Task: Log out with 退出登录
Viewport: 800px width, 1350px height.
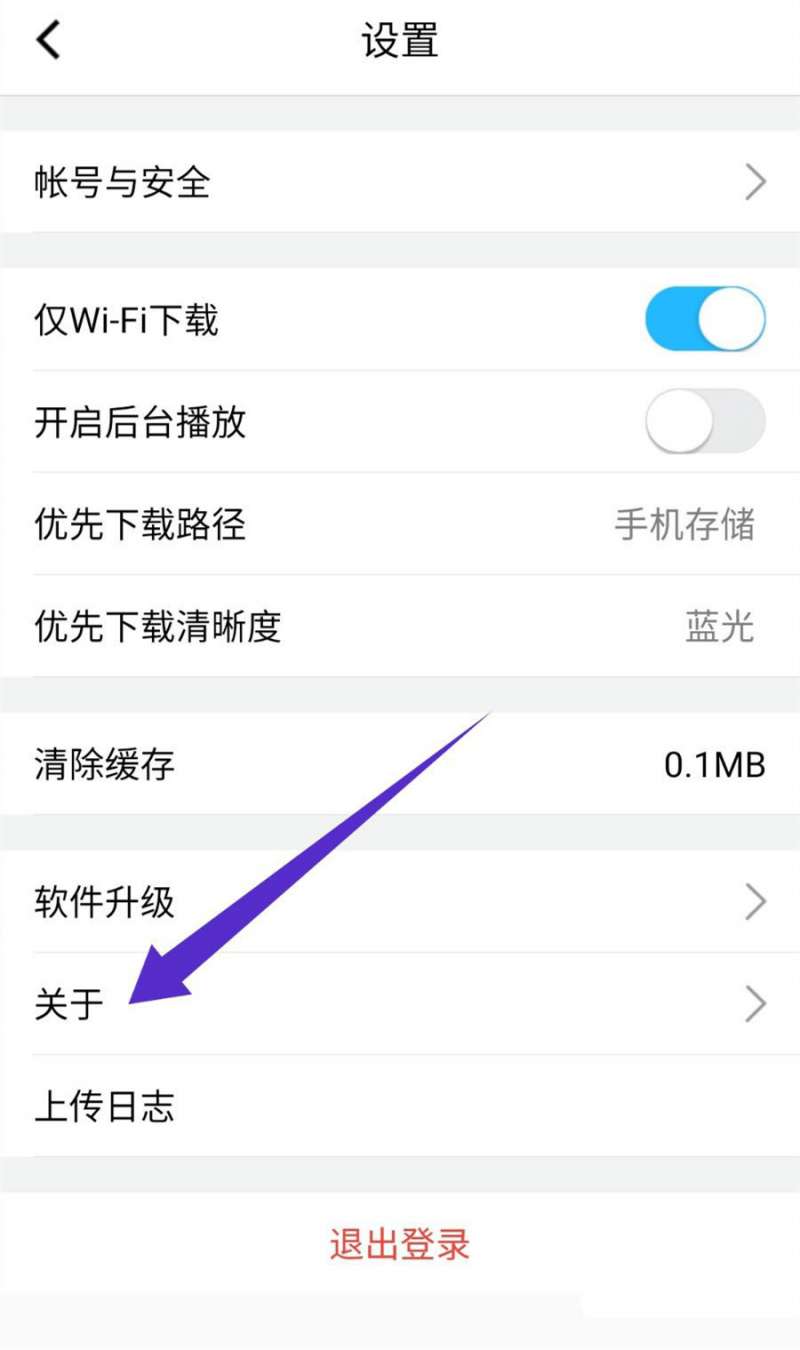Action: 400,1244
